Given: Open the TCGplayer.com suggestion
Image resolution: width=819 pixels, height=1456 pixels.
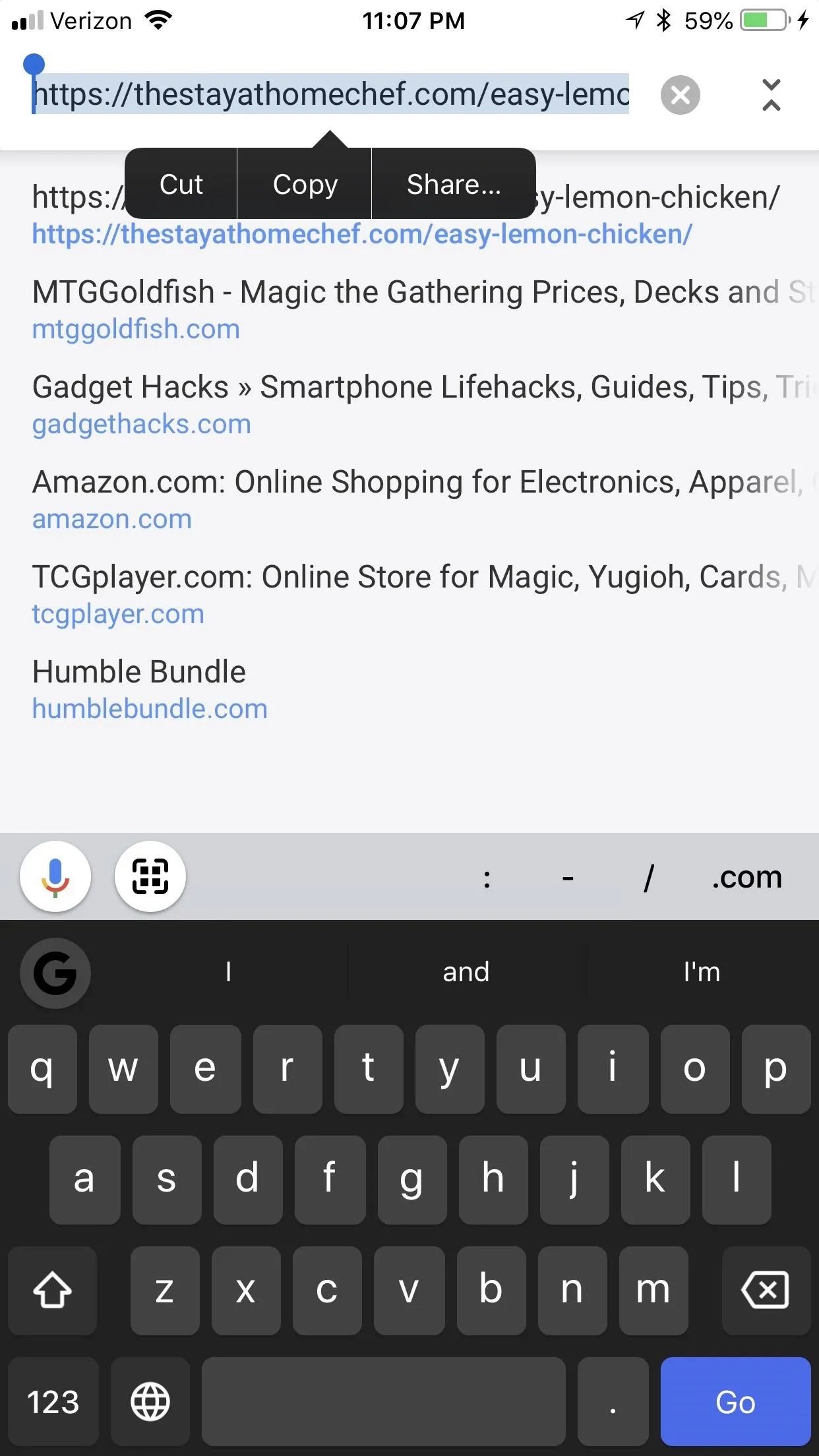Looking at the screenshot, I should coord(409,595).
